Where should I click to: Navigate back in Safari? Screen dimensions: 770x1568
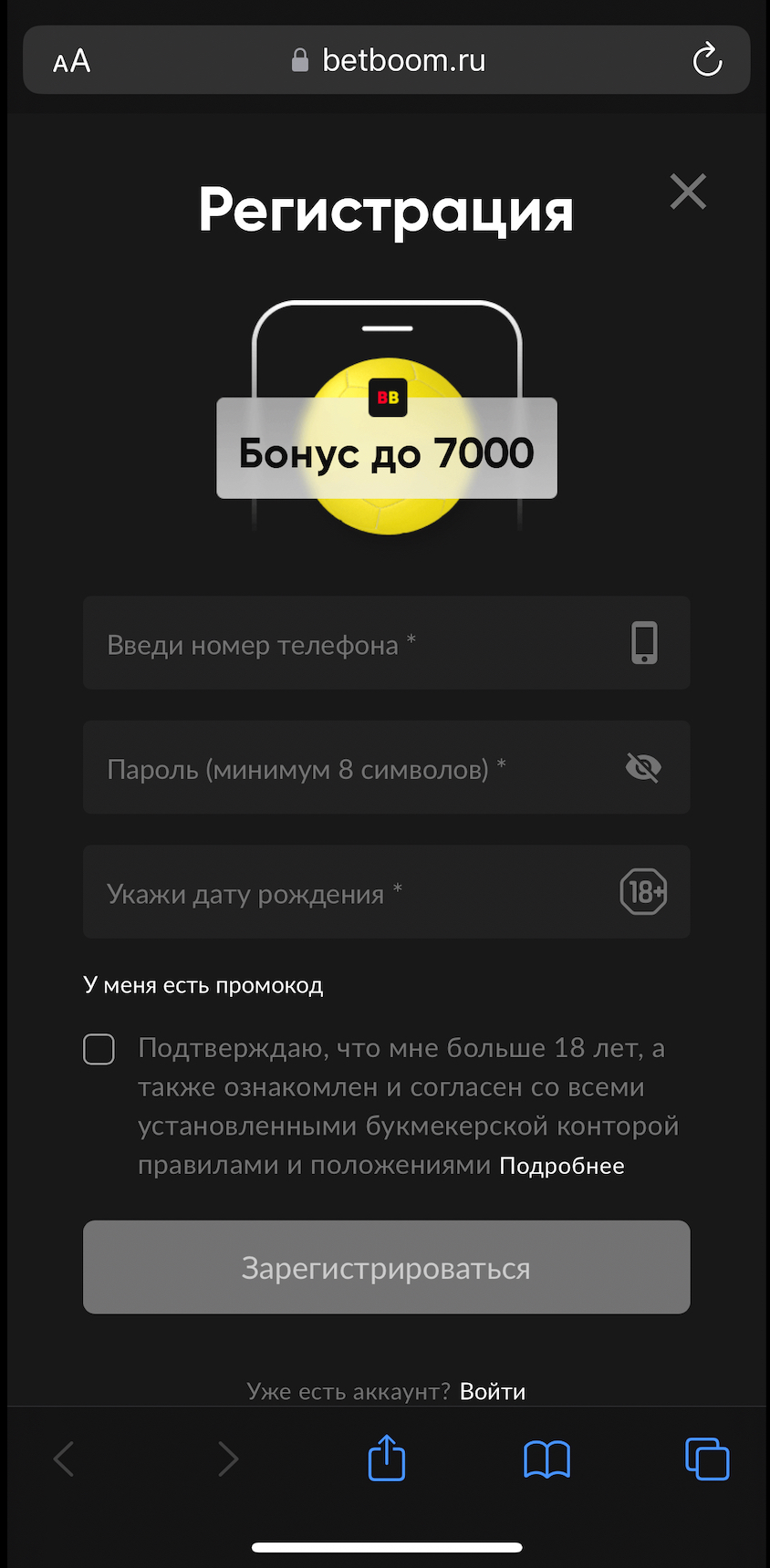(x=63, y=1459)
